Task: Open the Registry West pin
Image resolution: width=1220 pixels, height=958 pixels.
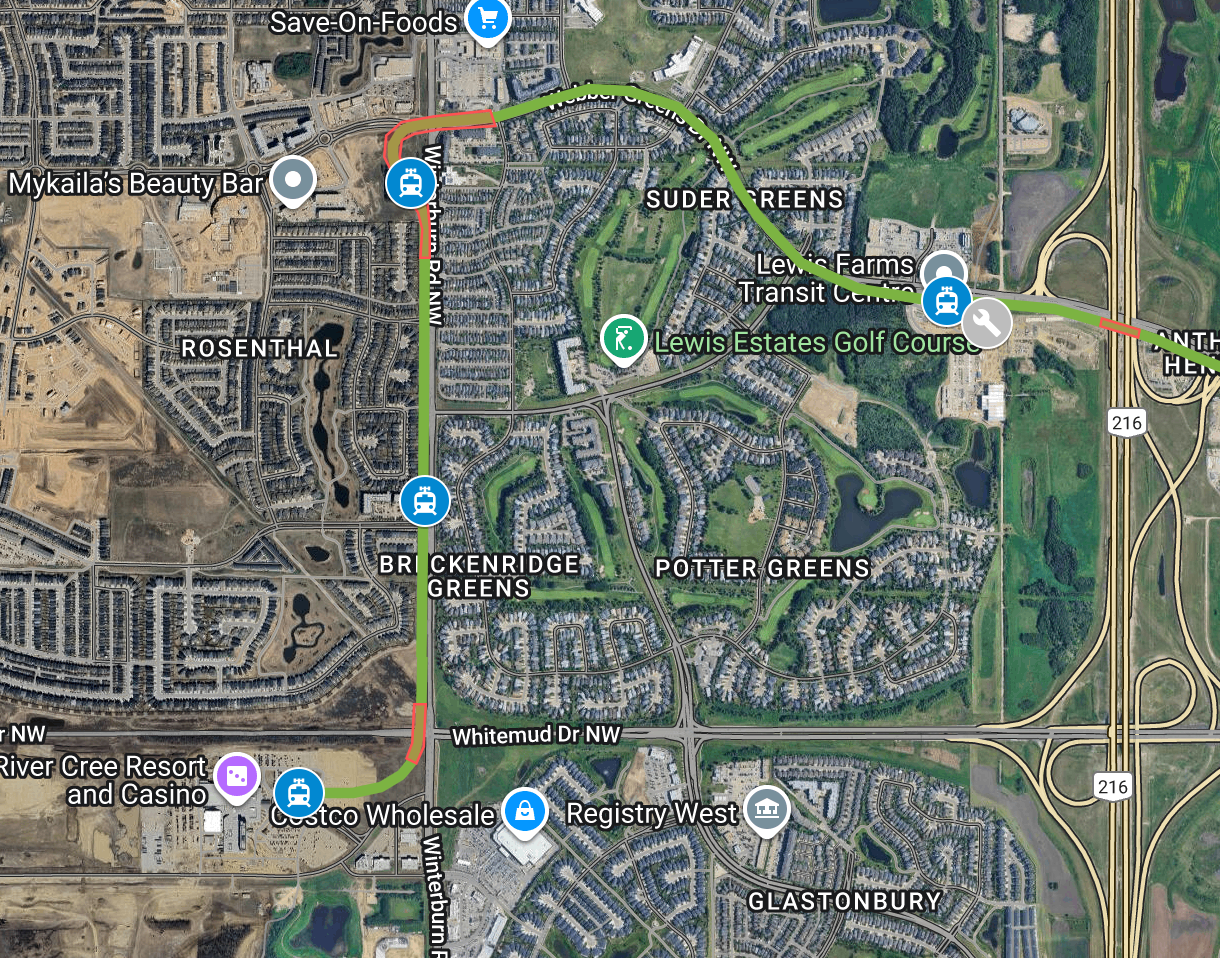Action: [x=766, y=811]
